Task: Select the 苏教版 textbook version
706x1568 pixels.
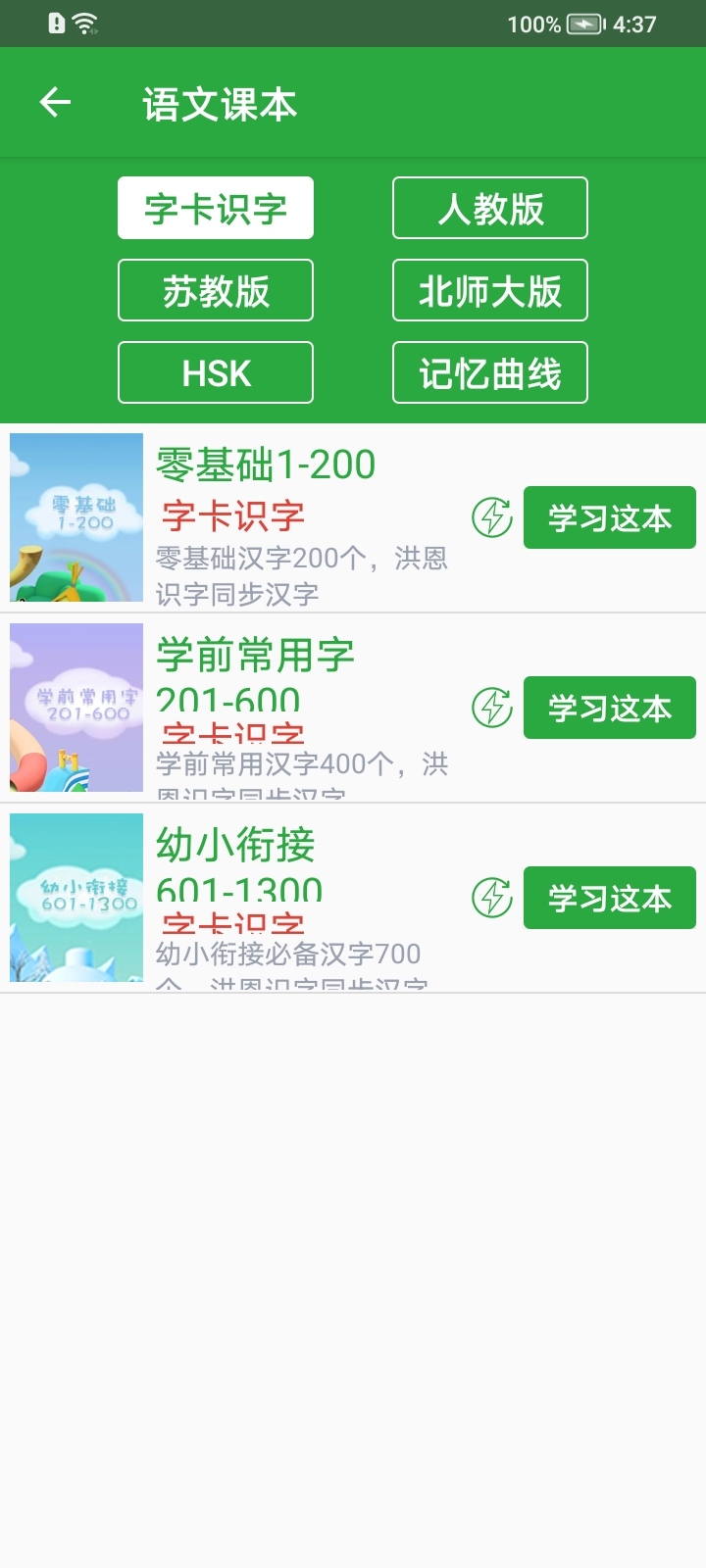Action: (x=215, y=290)
